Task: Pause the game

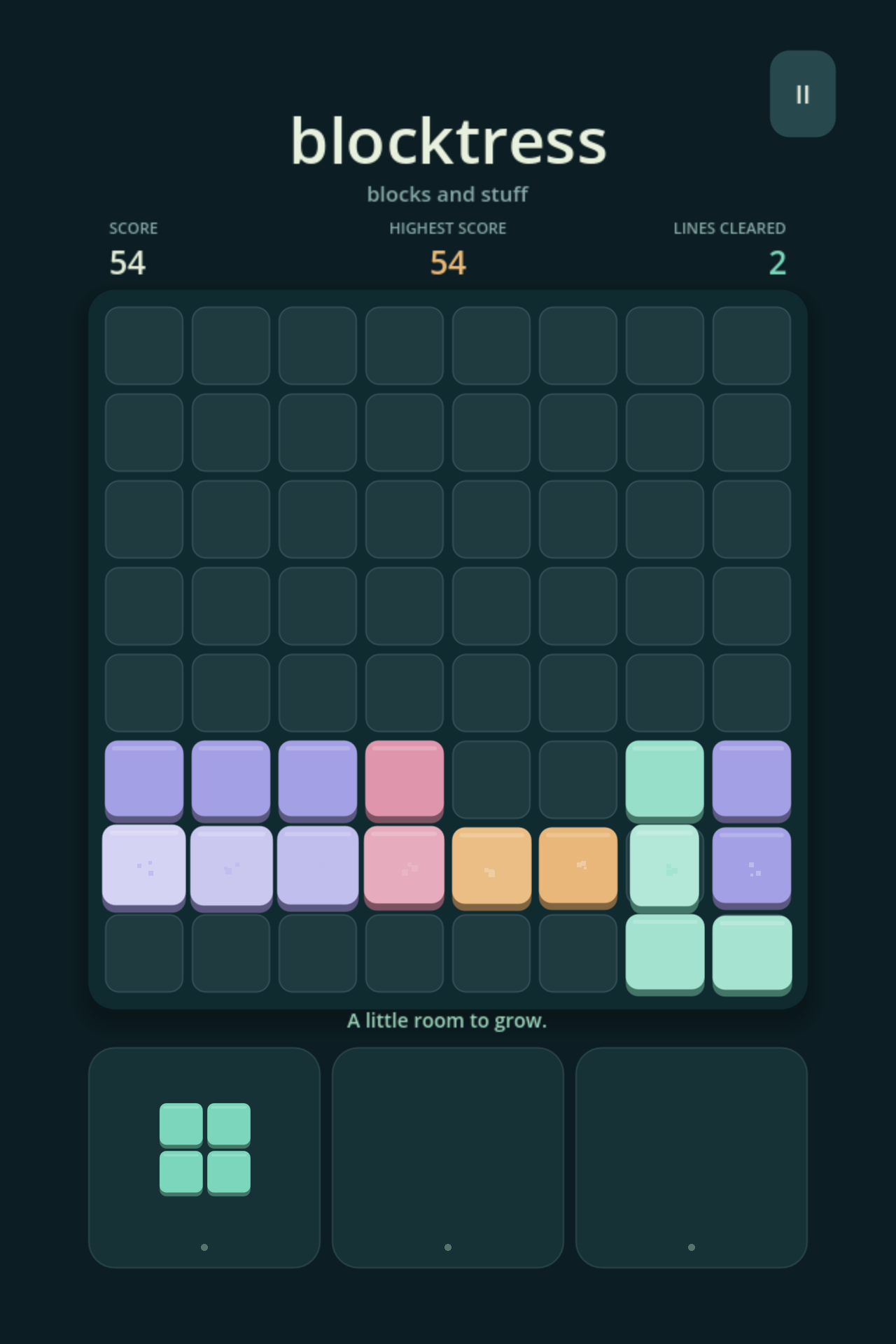Action: click(x=802, y=94)
